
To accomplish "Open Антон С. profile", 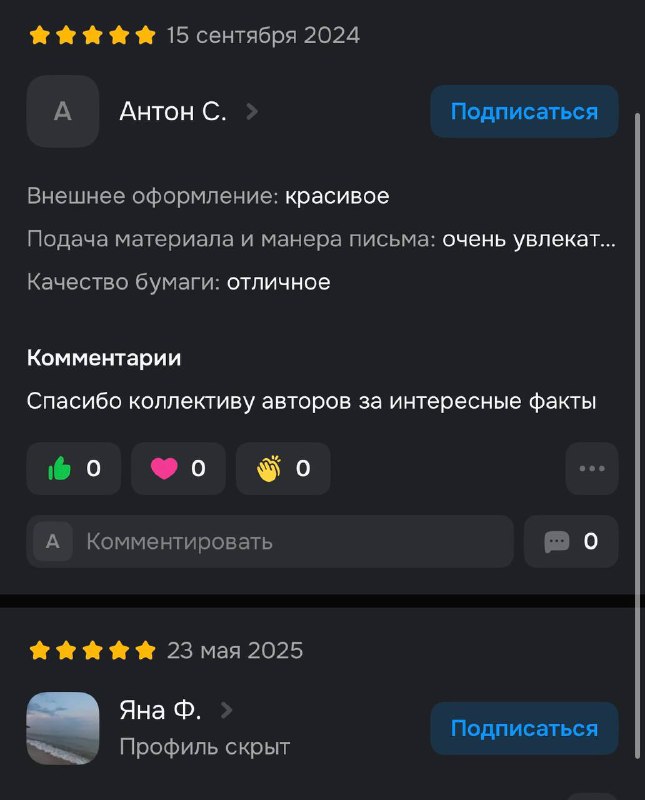I will coord(173,112).
